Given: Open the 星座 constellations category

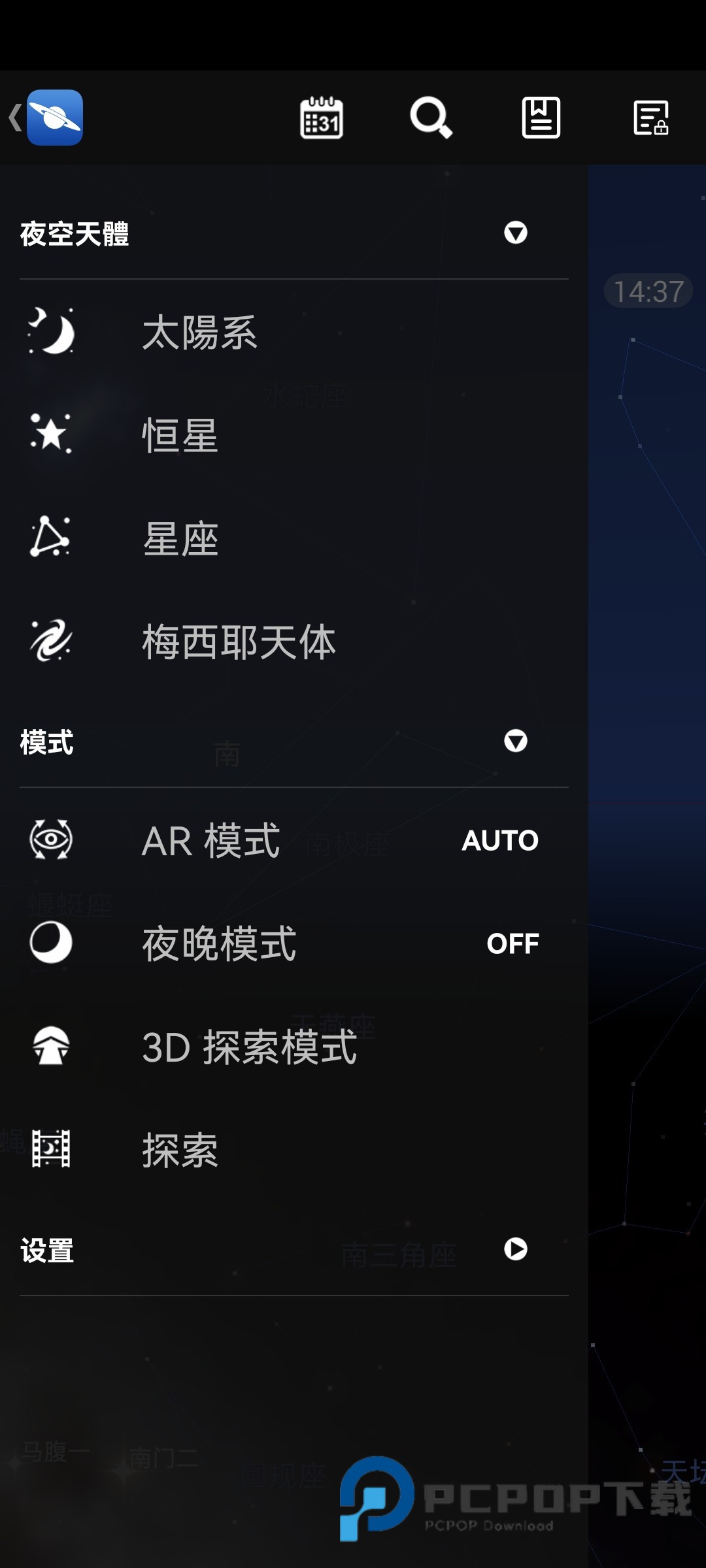Looking at the screenshot, I should [x=181, y=537].
